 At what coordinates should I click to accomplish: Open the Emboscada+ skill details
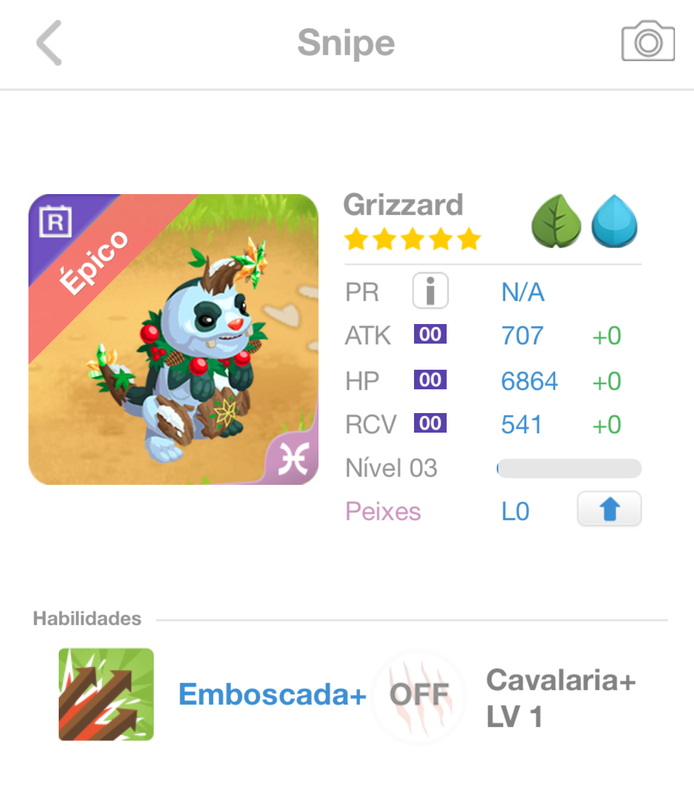tap(106, 694)
